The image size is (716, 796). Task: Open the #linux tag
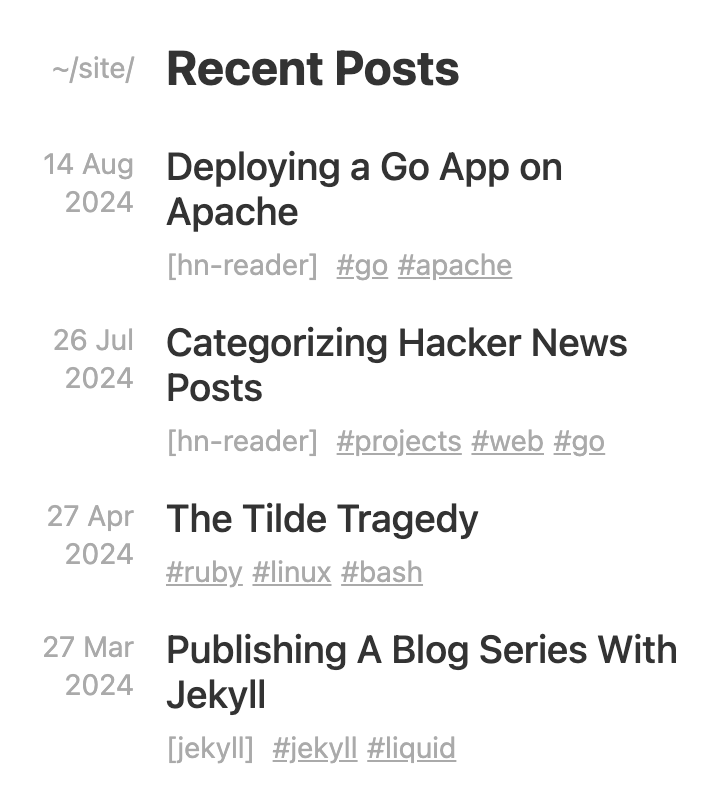tap(291, 573)
